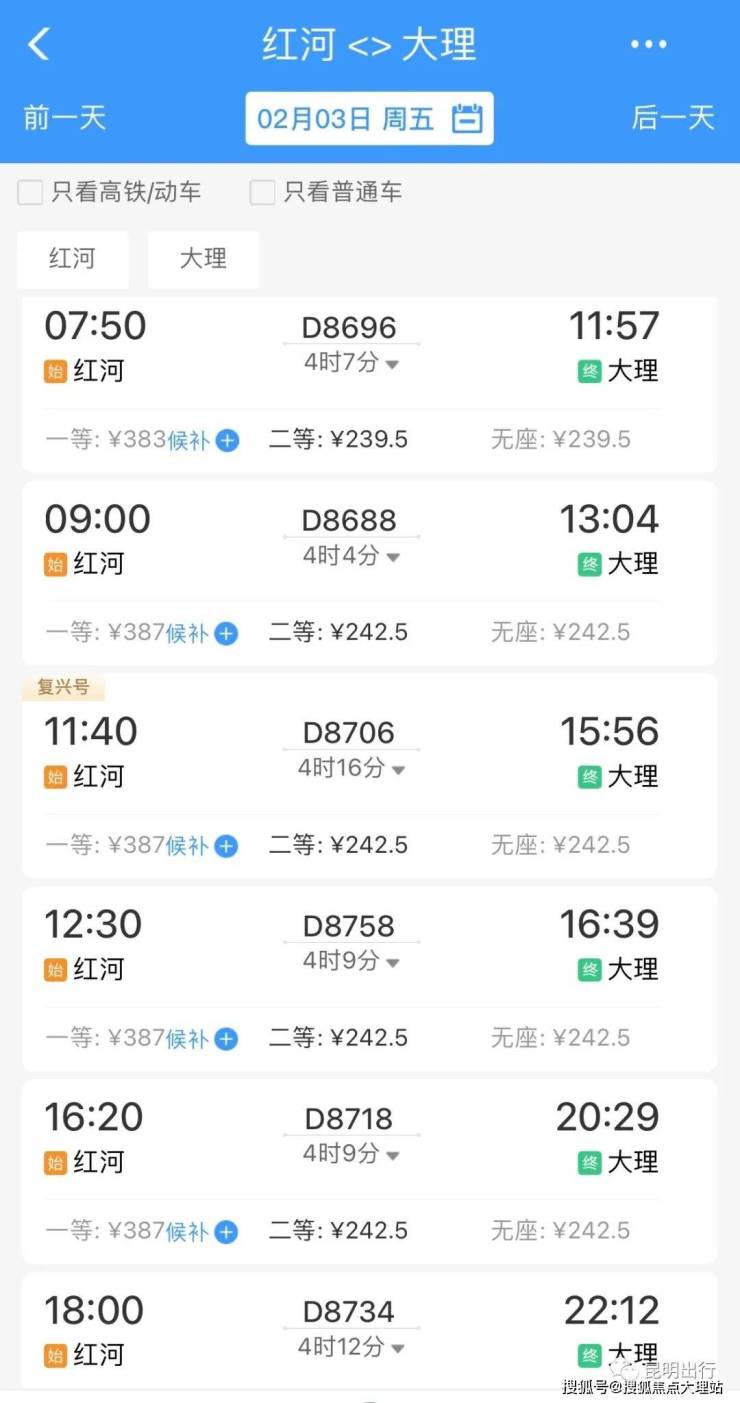Go to the previous day (前一天)

click(65, 118)
